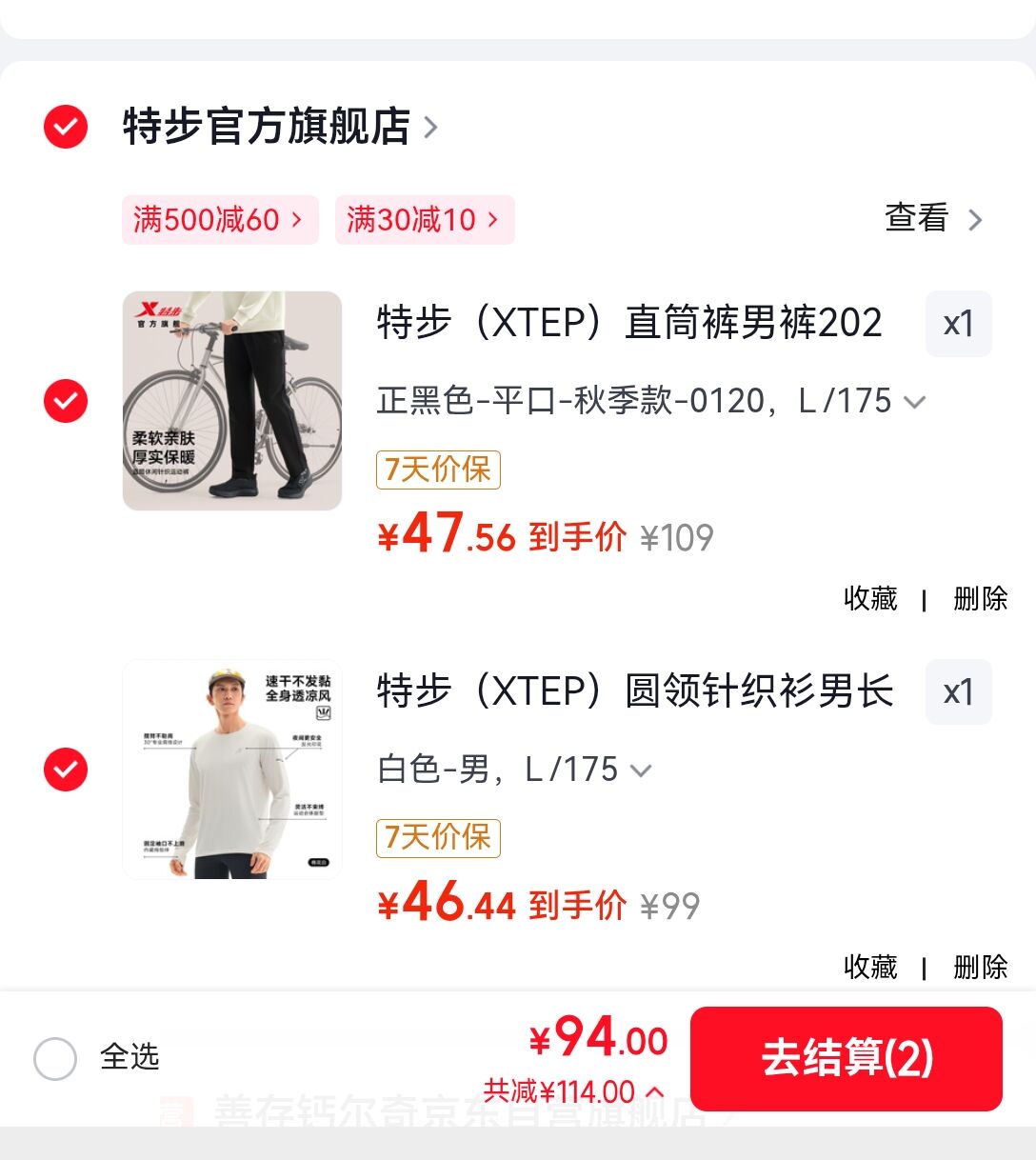Tap 查看 to view promotions
Image resolution: width=1036 pixels, height=1160 pixels.
(x=933, y=219)
